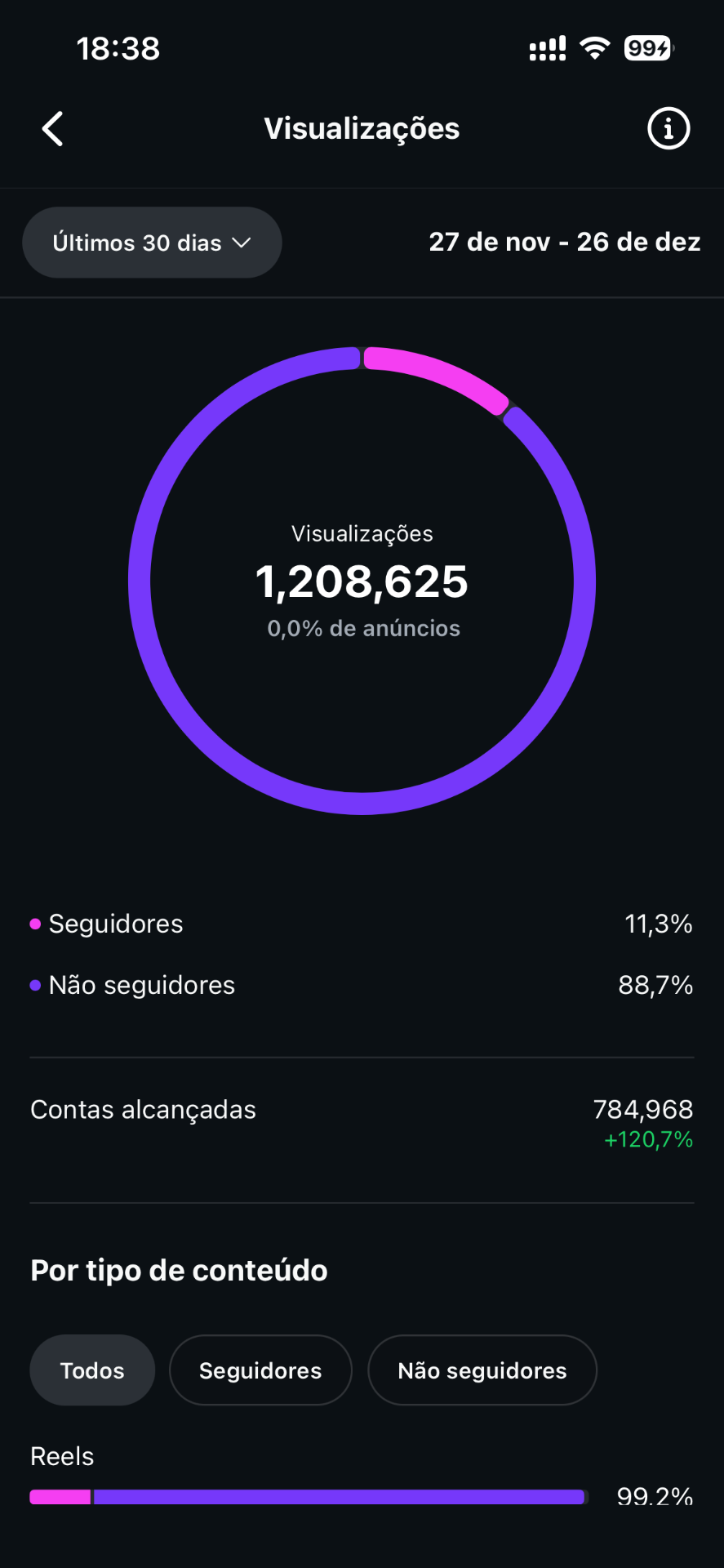The image size is (724, 1568).
Task: Click the purple Não seguidores legend dot
Action: (34, 985)
